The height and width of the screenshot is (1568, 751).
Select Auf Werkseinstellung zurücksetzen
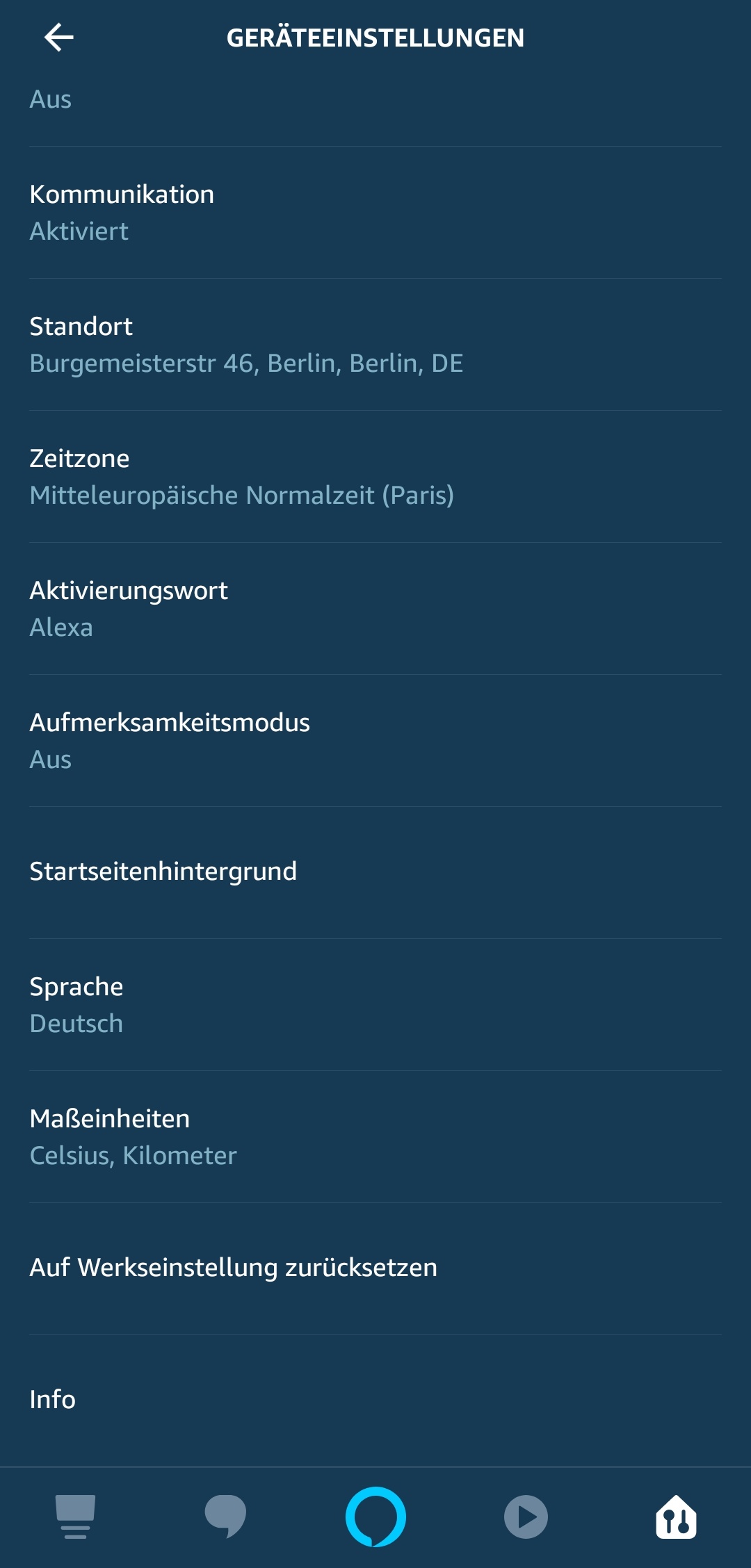pyautogui.click(x=375, y=1268)
